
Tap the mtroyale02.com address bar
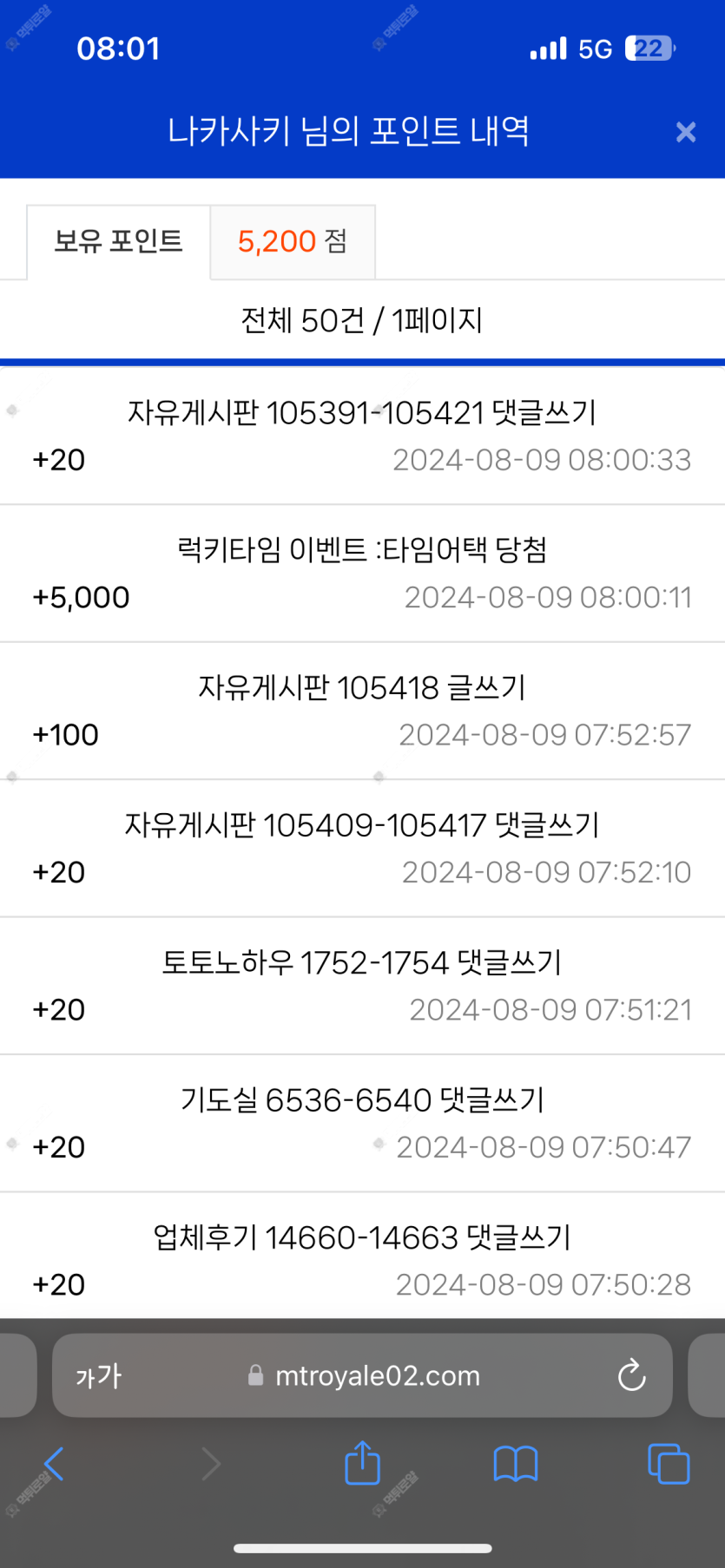[362, 1375]
